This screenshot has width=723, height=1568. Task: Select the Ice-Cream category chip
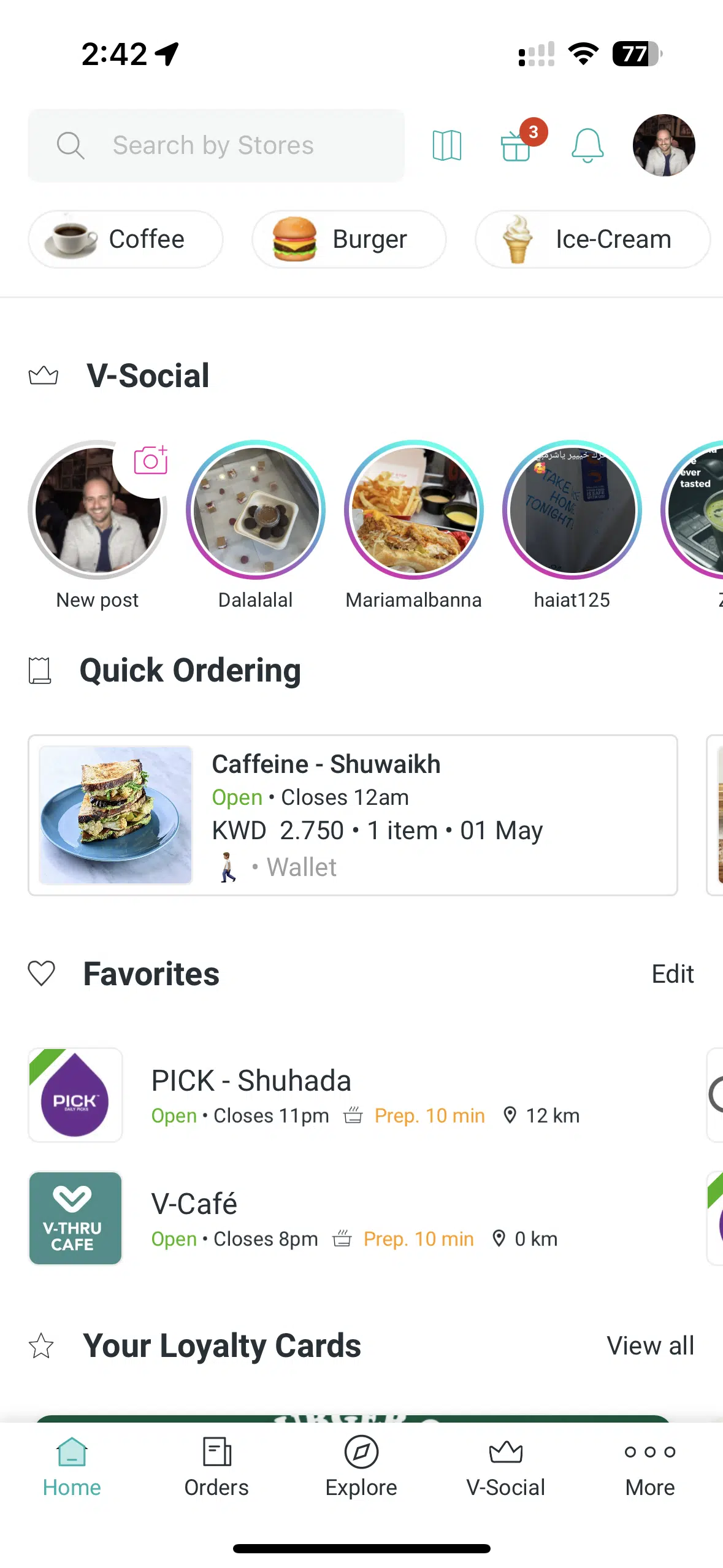[592, 239]
